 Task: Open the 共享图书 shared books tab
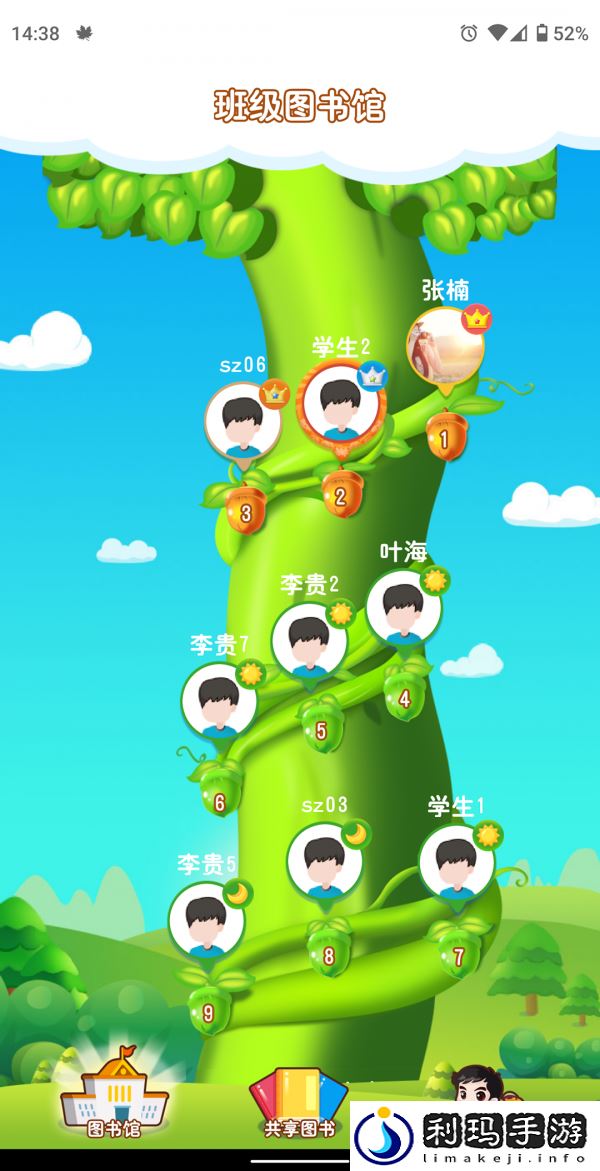tap(300, 1104)
